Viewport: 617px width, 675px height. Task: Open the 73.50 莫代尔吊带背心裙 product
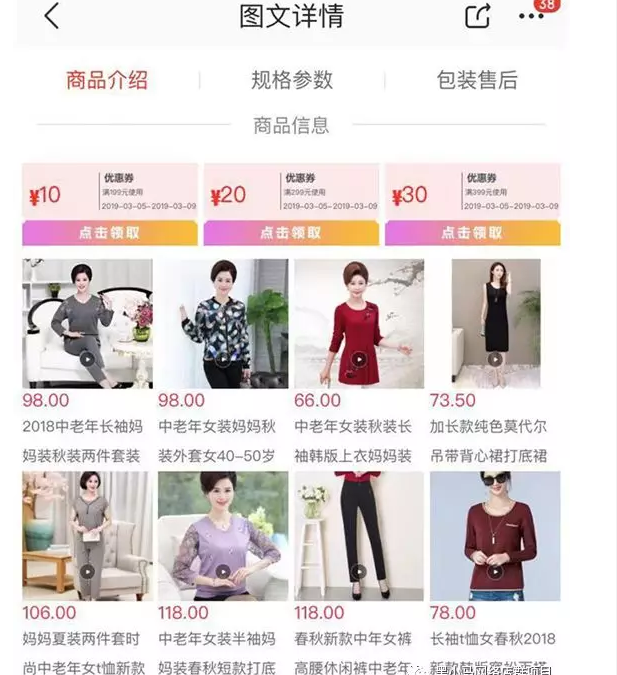[495, 323]
